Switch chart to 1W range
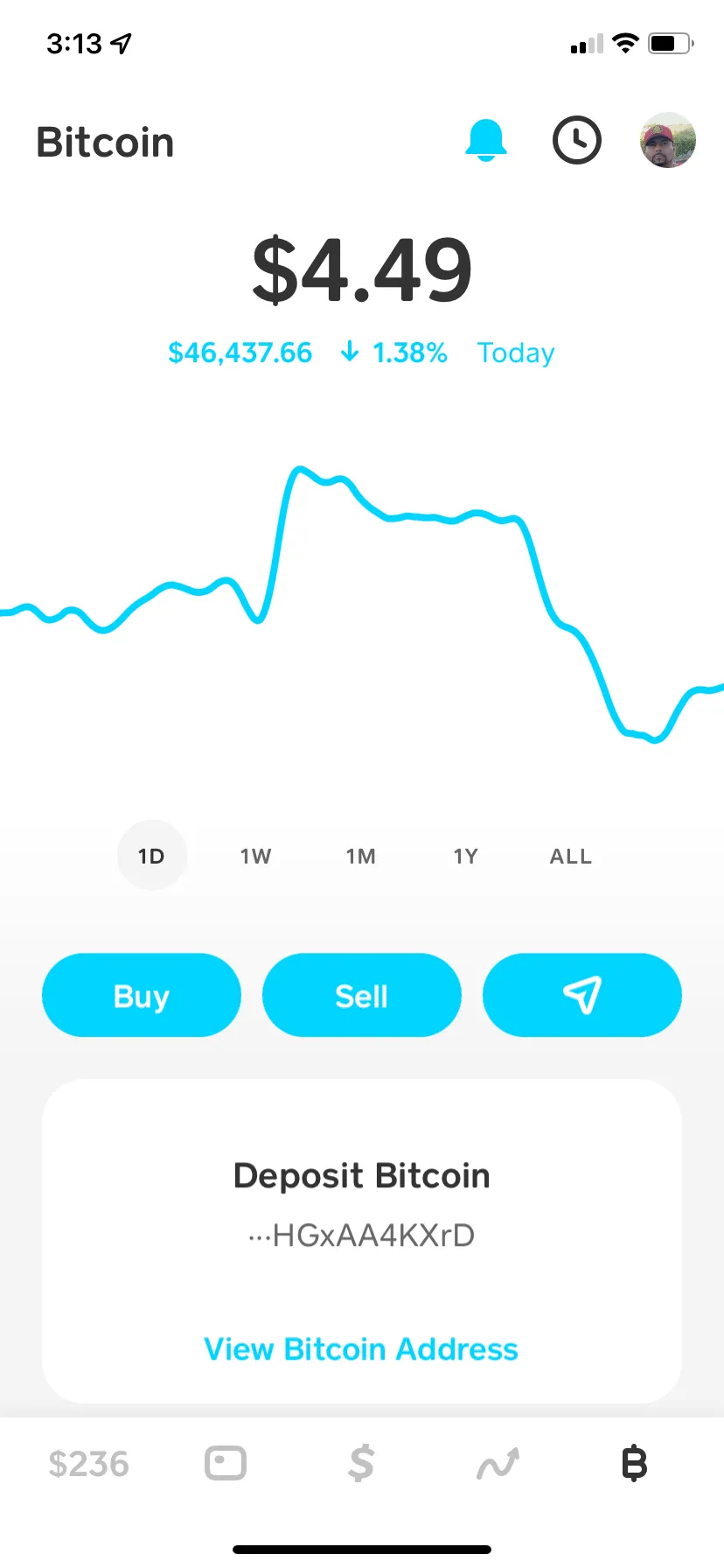Screen dimensions: 724x1568 tap(256, 856)
